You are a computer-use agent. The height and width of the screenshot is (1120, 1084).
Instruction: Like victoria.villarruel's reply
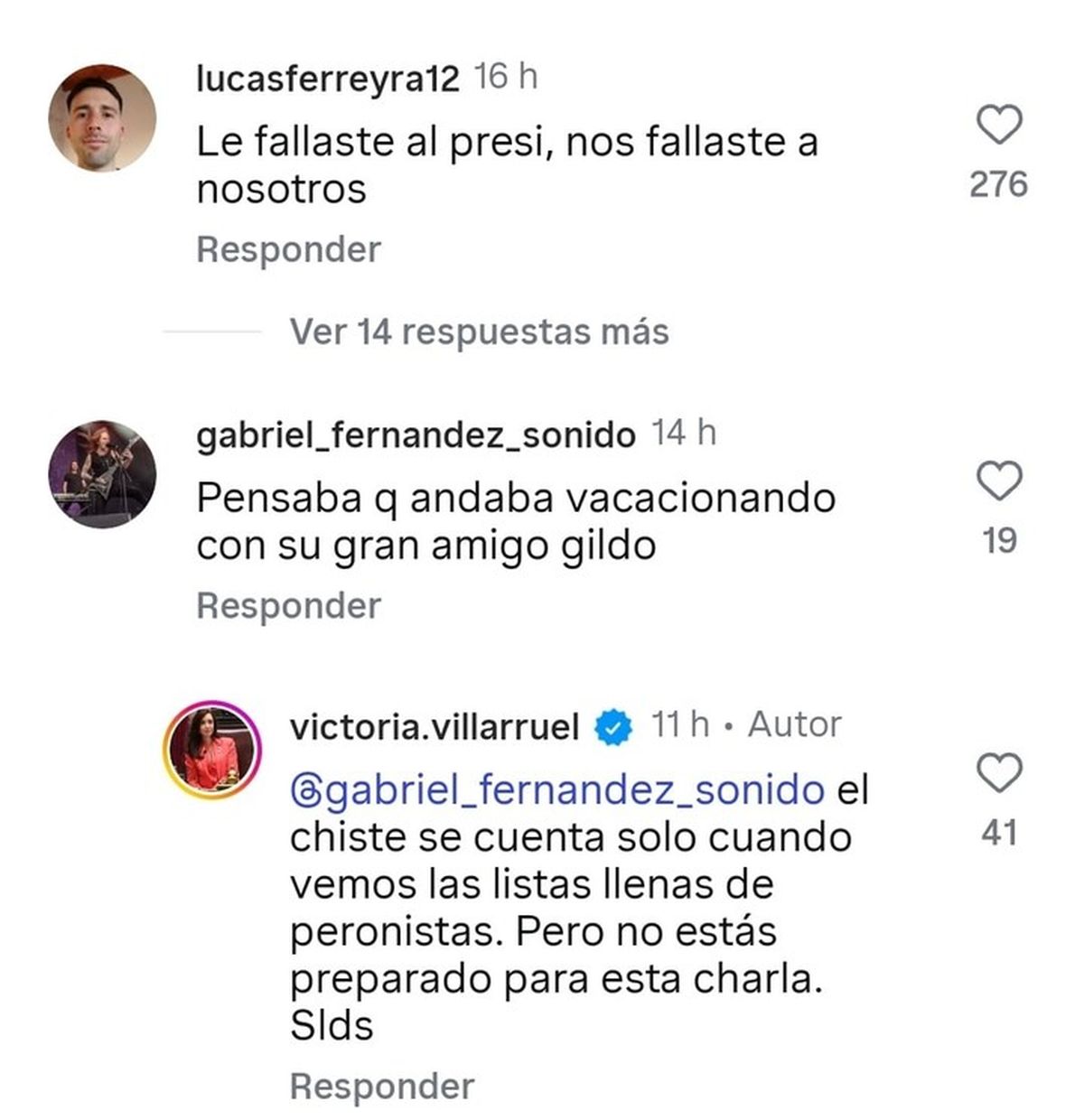tap(999, 774)
